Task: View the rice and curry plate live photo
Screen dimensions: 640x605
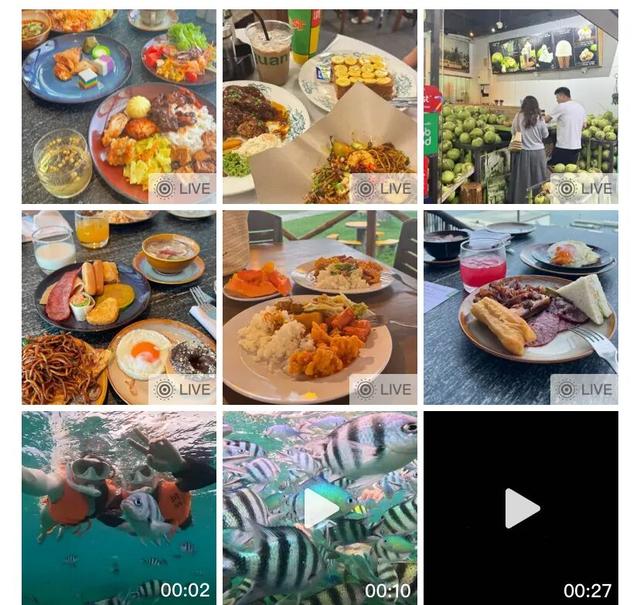Action: pyautogui.click(x=319, y=307)
